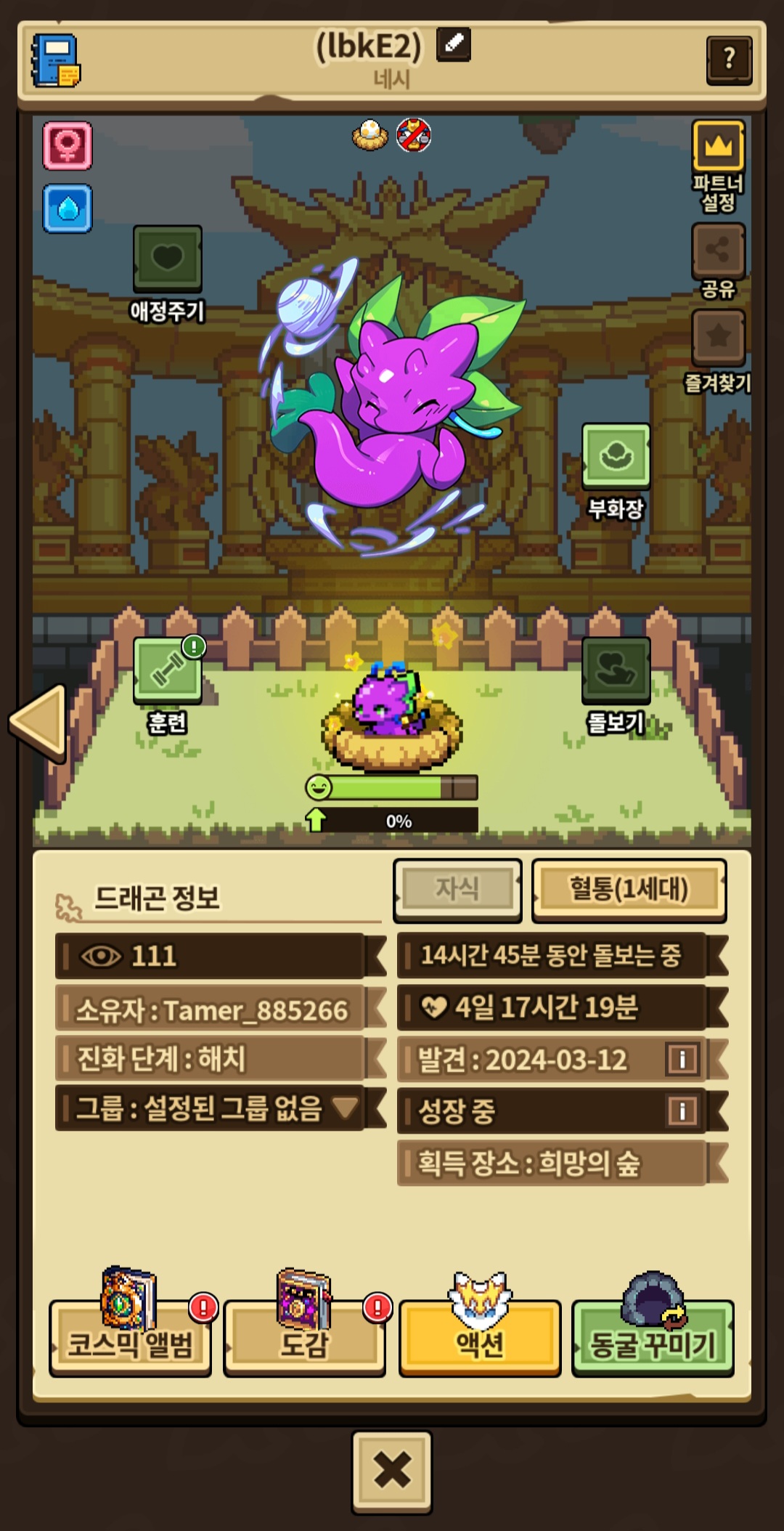Edit the dragon's name with the pencil icon
784x1531 pixels.
coord(454,45)
